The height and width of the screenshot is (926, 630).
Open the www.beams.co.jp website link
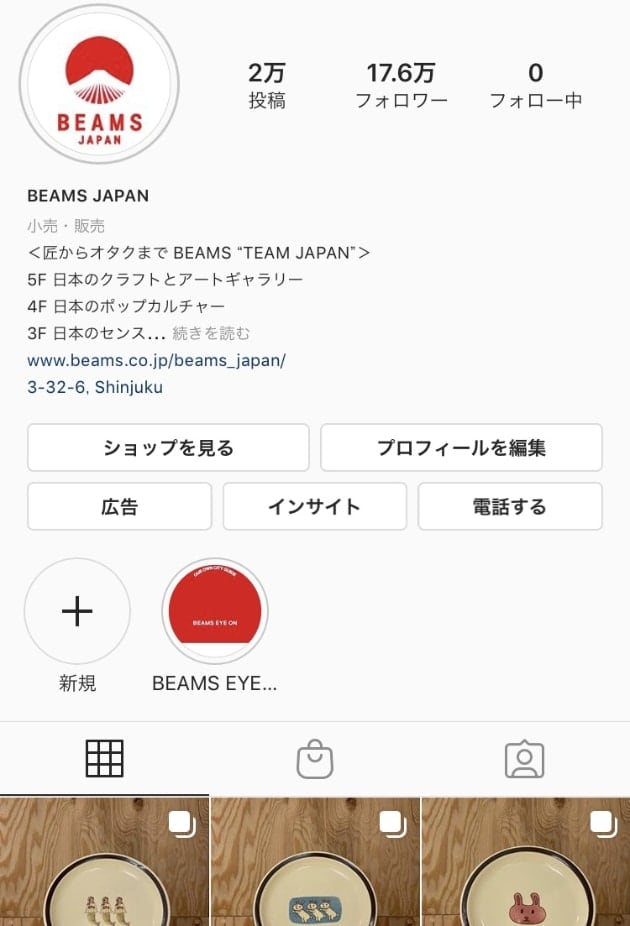click(156, 360)
